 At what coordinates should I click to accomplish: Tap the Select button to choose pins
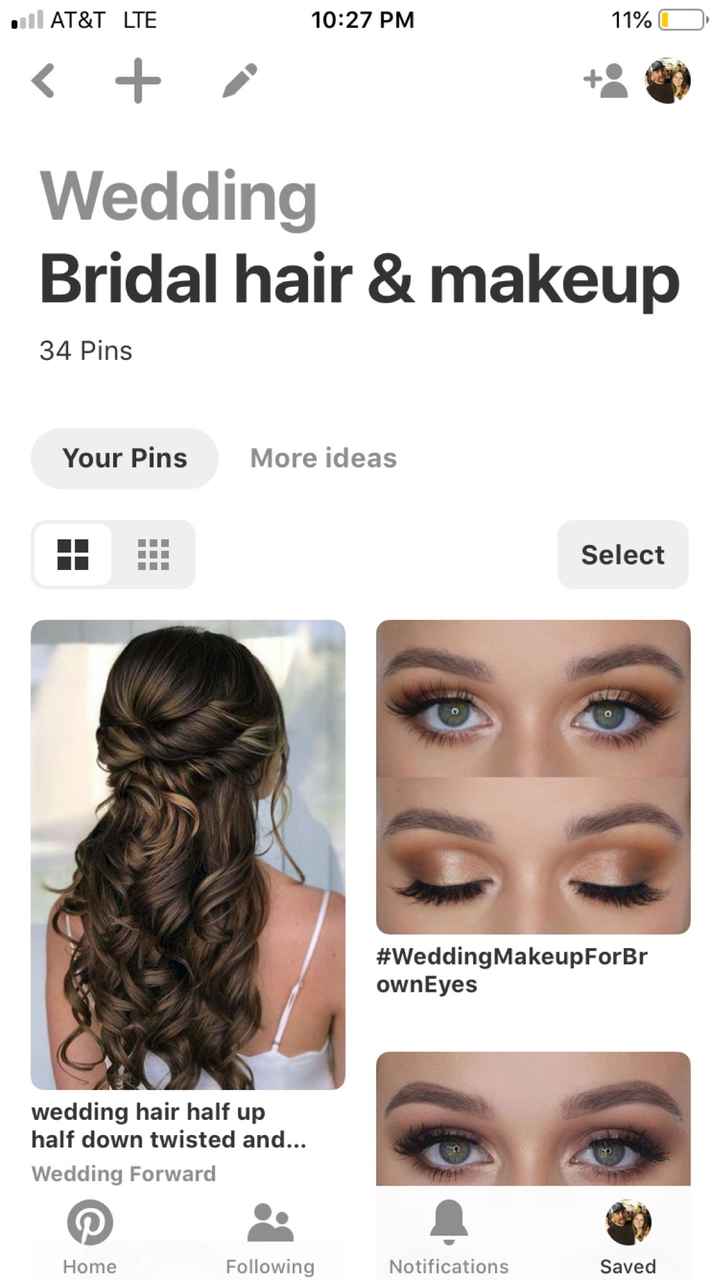622,555
